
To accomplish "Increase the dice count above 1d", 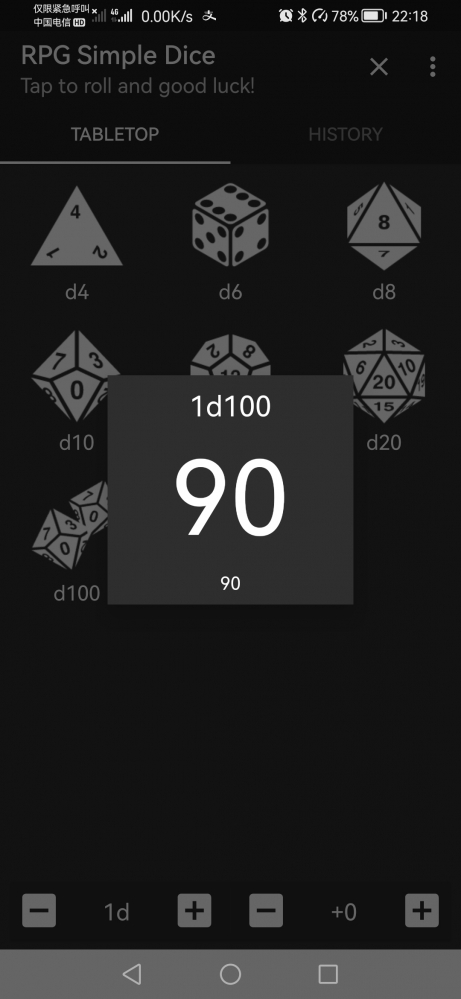I will click(x=194, y=910).
